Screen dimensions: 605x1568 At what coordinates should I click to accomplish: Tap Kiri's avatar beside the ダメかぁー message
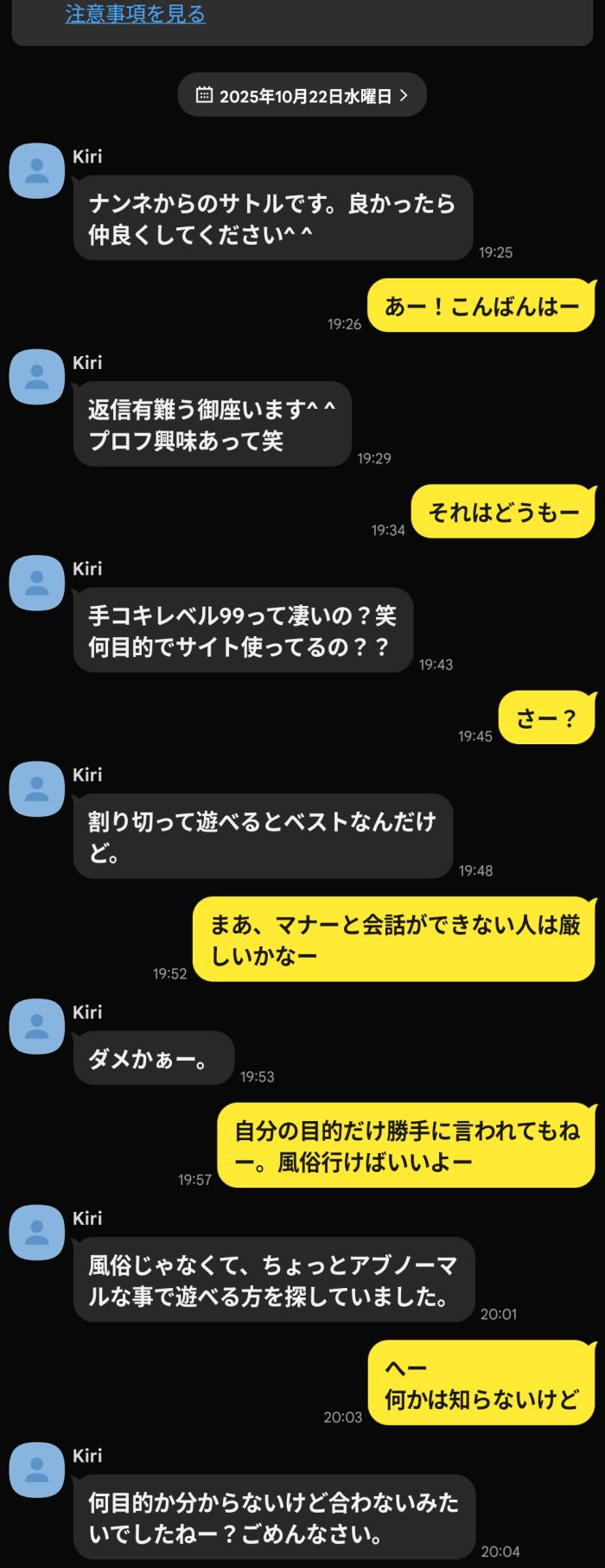coord(36,1026)
